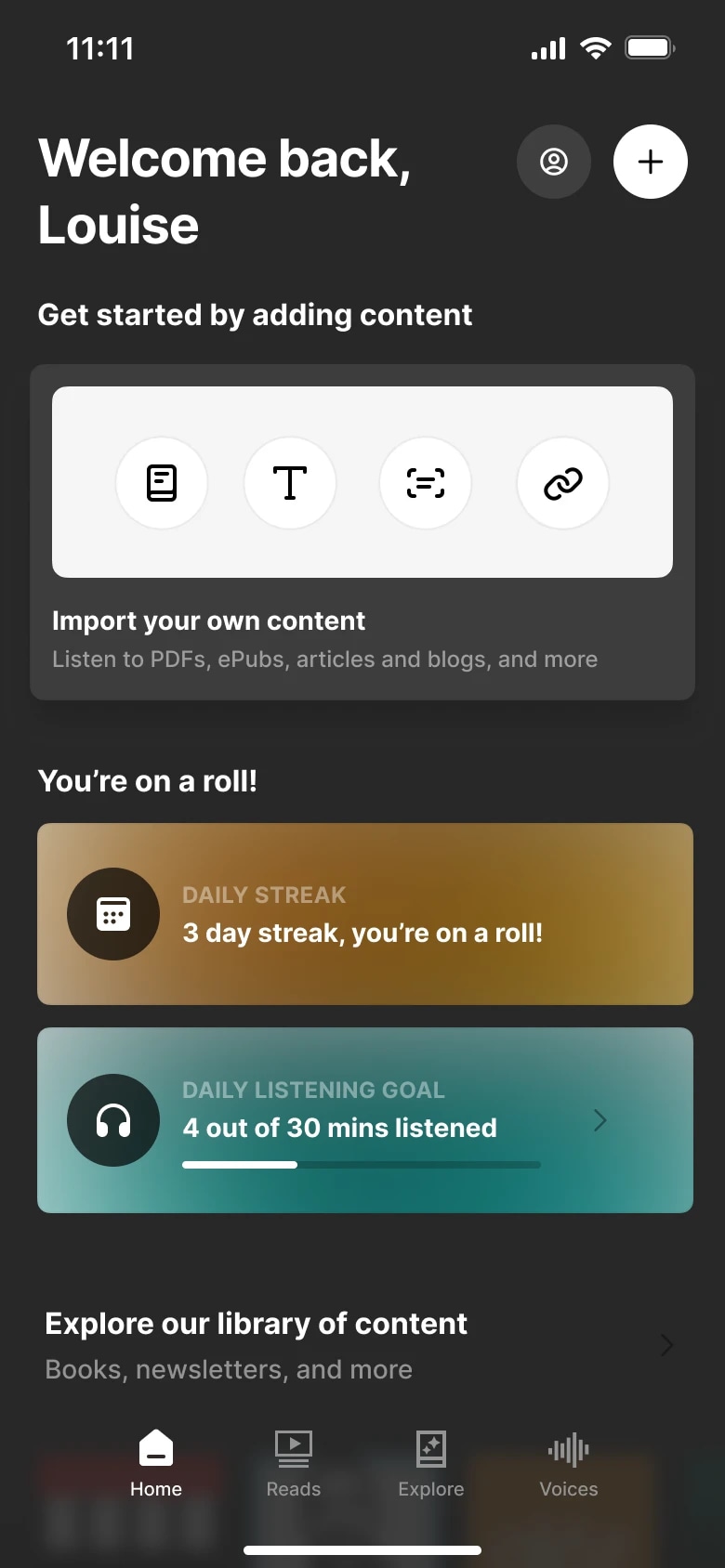Tap the plus button to add content

(x=651, y=162)
